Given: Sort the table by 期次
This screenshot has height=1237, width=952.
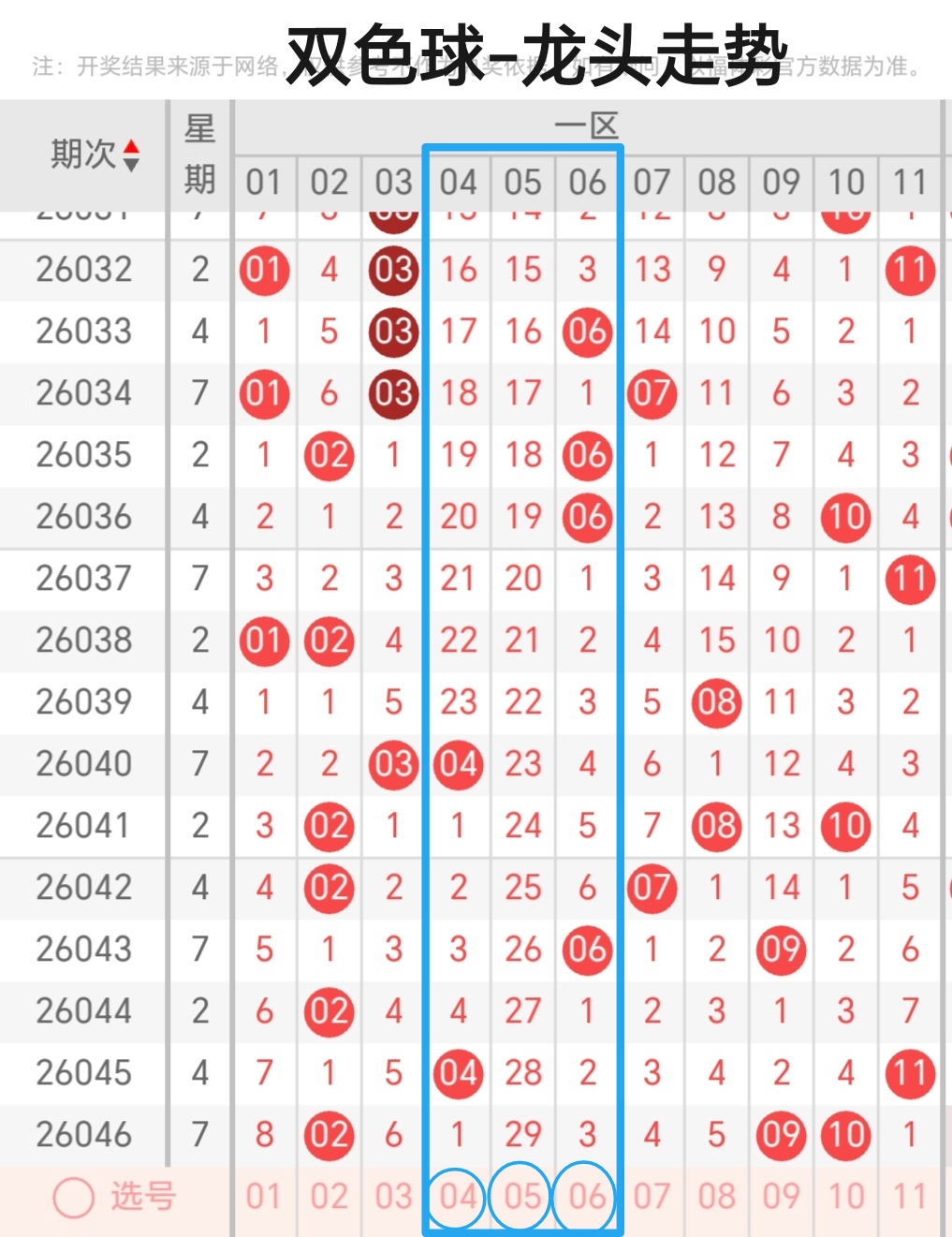Looking at the screenshot, I should click(x=130, y=155).
